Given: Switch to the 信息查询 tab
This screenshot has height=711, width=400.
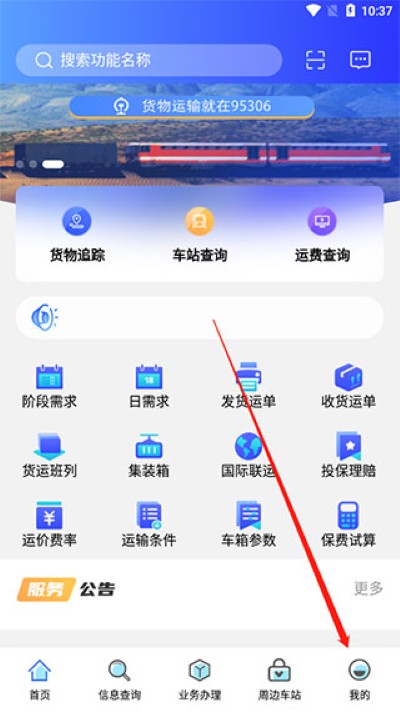Looking at the screenshot, I should coord(120,680).
